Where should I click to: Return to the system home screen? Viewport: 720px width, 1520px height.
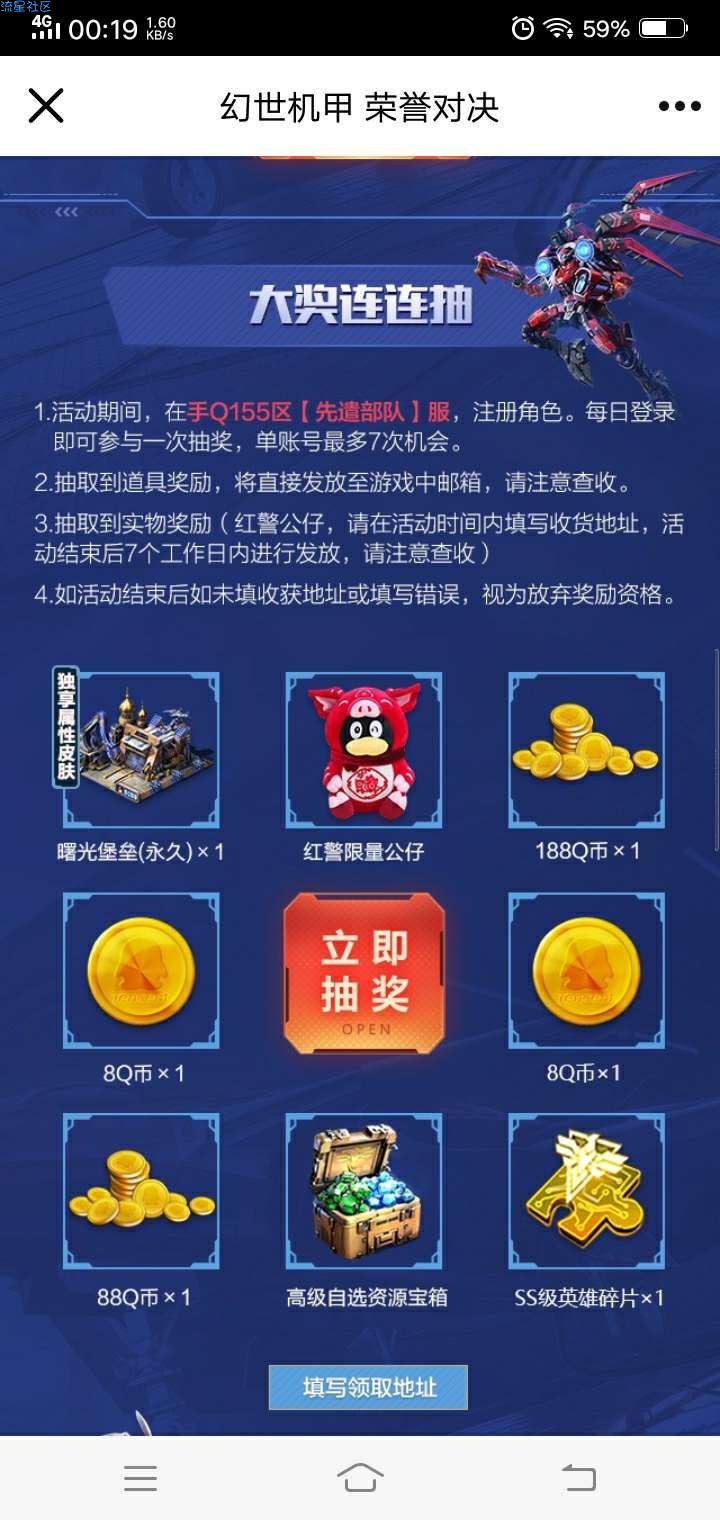point(360,1477)
